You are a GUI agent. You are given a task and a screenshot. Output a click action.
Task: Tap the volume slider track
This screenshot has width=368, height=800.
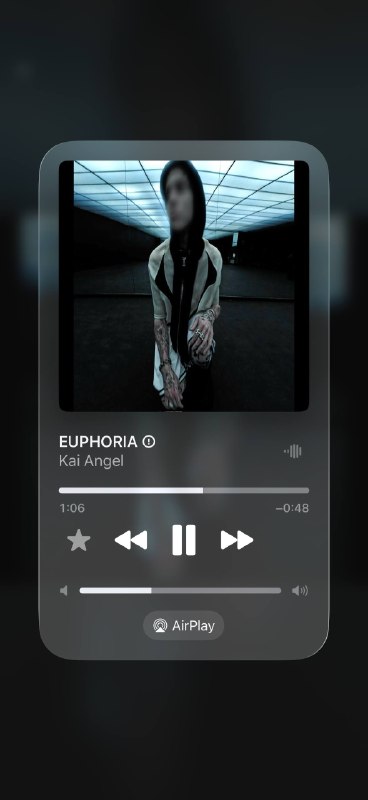[x=180, y=591]
